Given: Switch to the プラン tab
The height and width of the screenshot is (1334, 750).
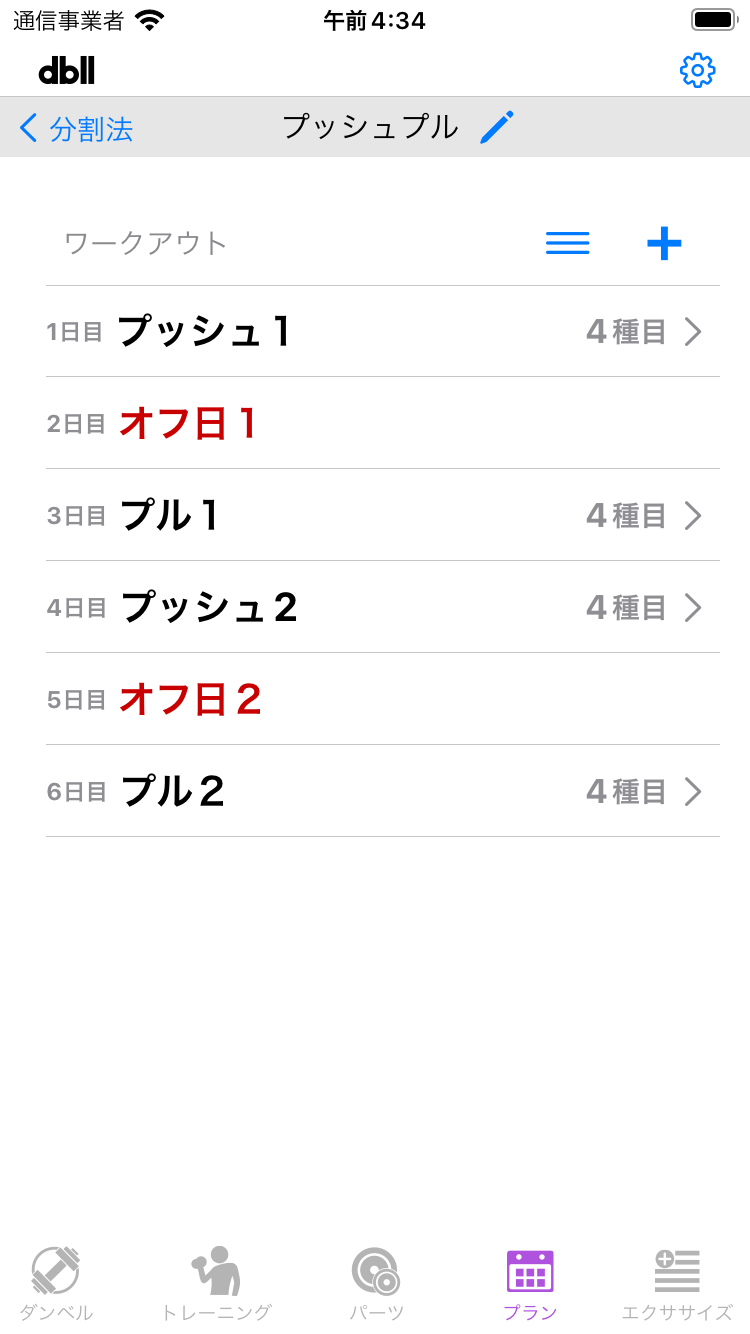Looking at the screenshot, I should click(530, 1283).
